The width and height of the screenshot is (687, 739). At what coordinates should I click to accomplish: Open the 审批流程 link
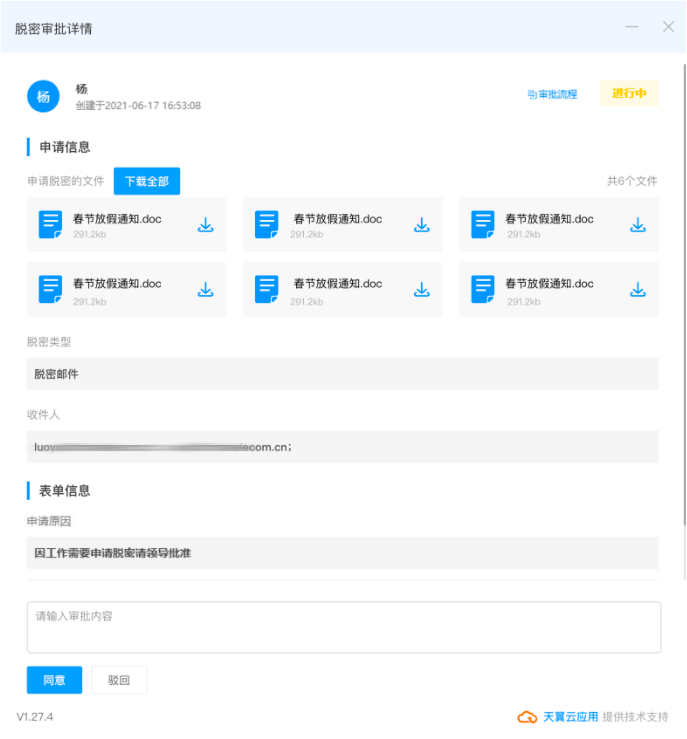click(x=553, y=94)
